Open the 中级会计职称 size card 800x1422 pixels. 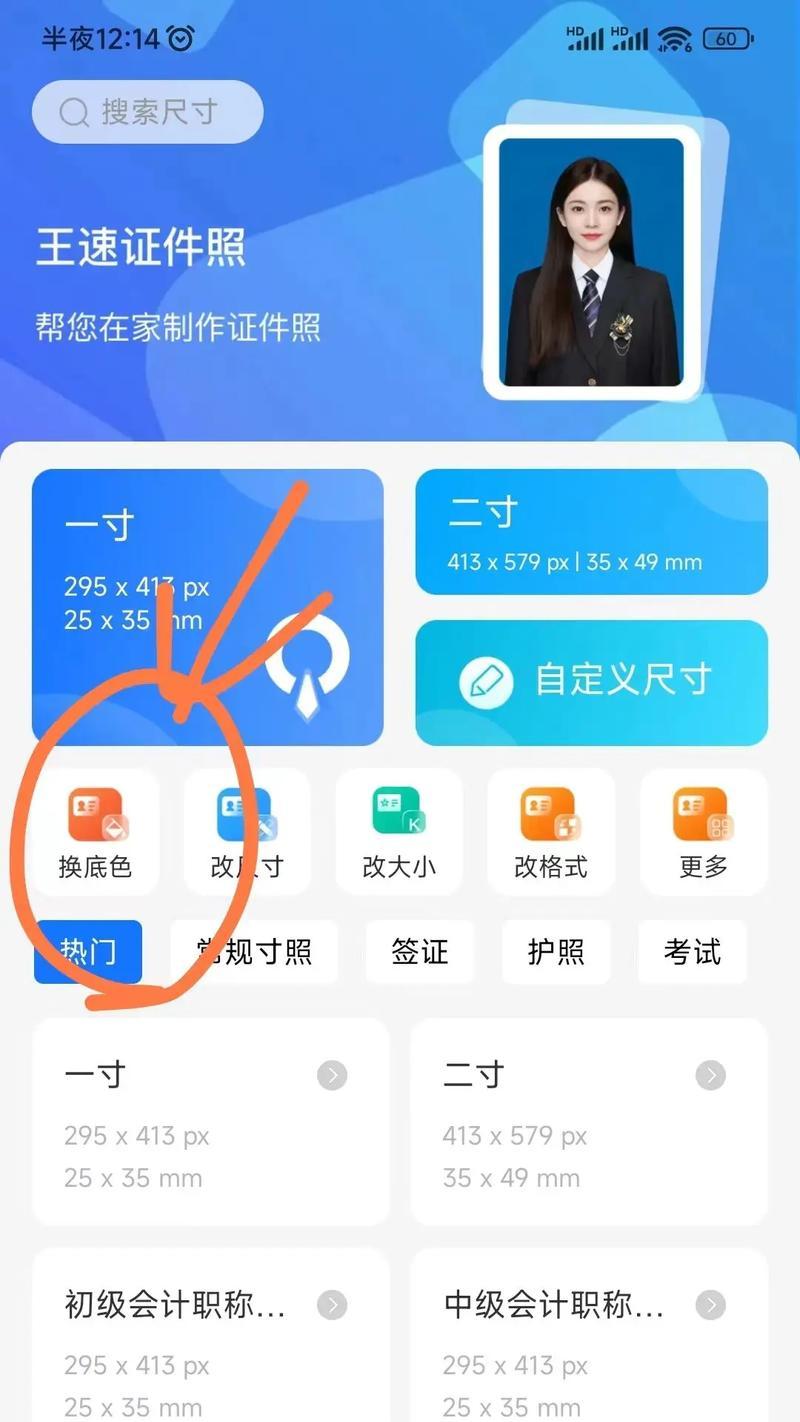click(x=590, y=1335)
